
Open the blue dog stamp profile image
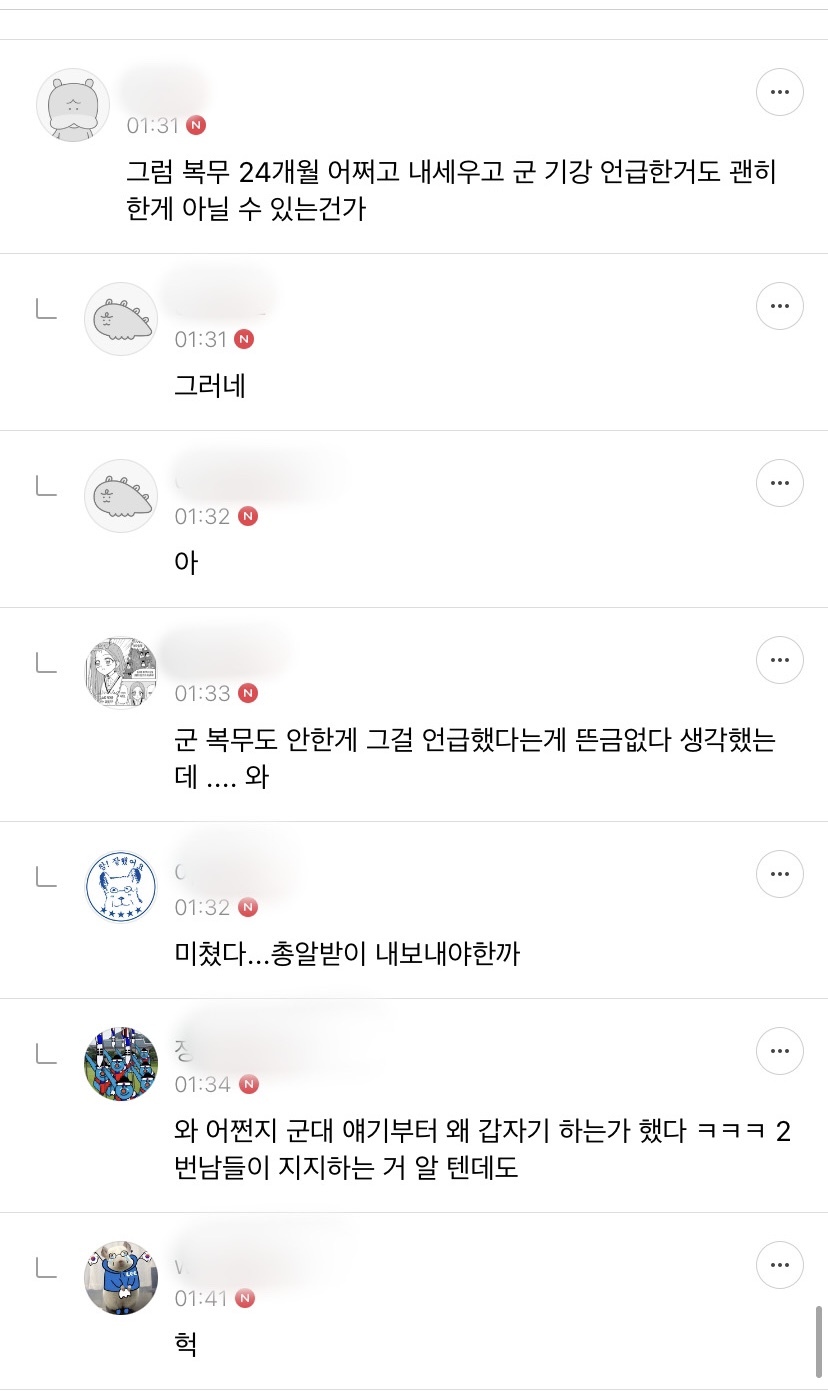coord(120,886)
